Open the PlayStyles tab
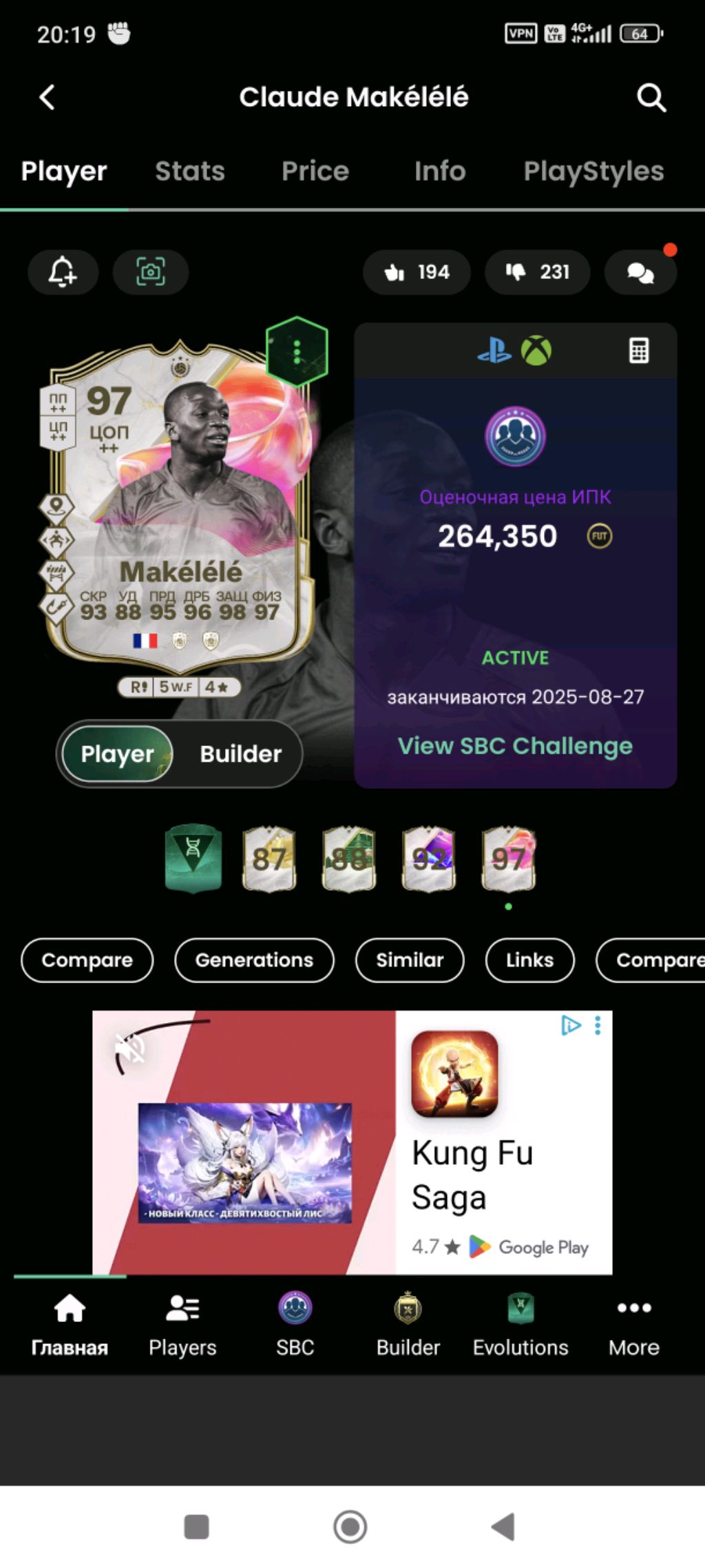 593,171
